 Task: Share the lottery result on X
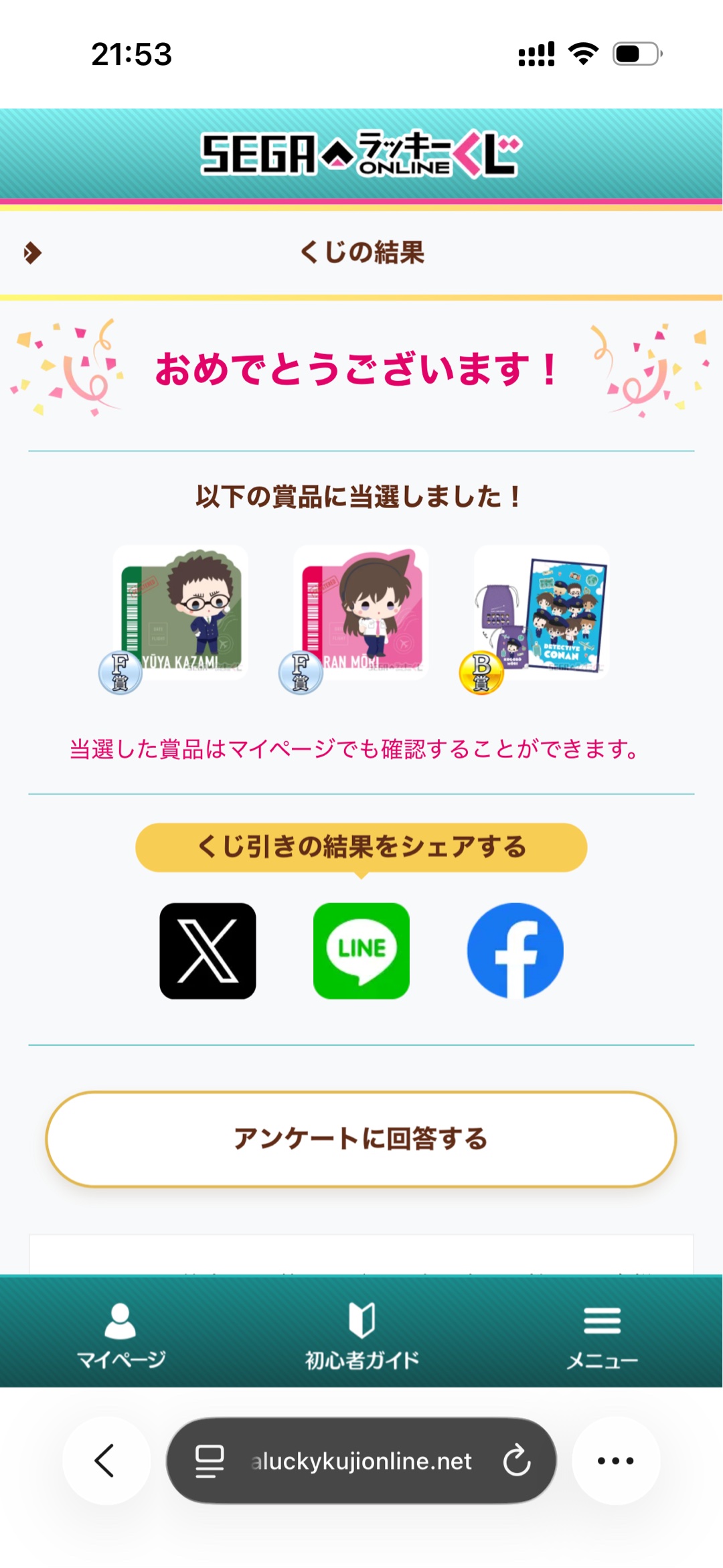[x=208, y=951]
